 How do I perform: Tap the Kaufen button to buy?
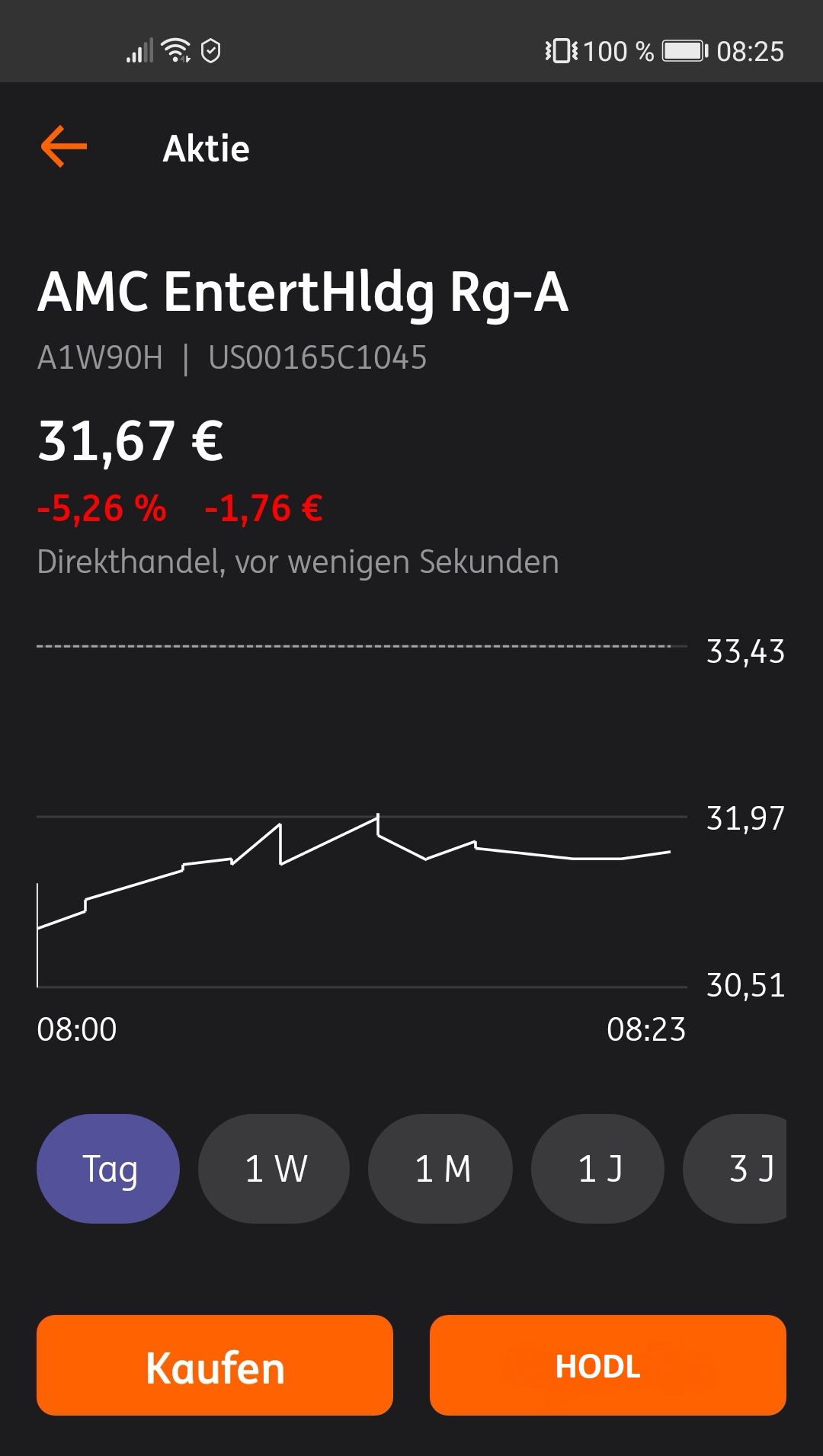215,1366
